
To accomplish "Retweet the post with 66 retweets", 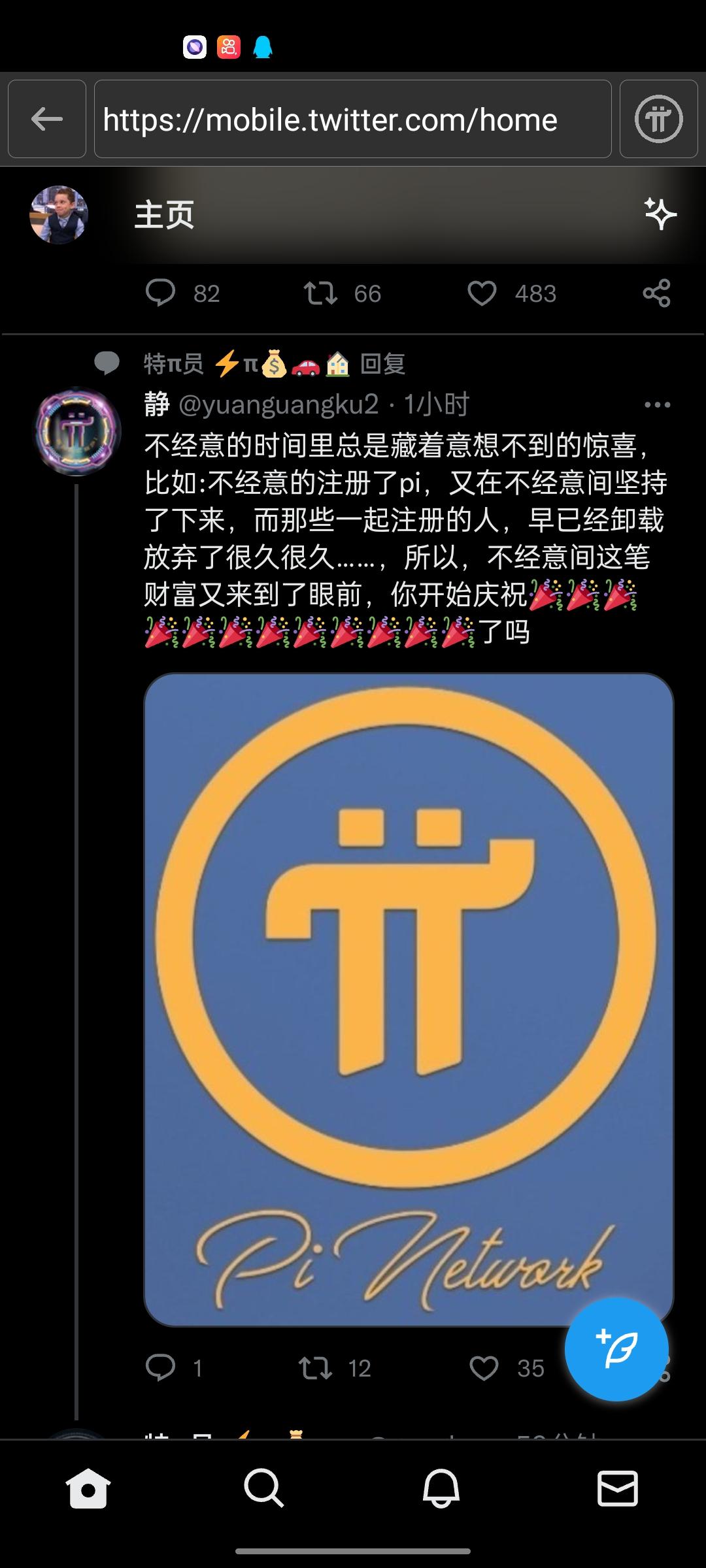I will [x=320, y=293].
